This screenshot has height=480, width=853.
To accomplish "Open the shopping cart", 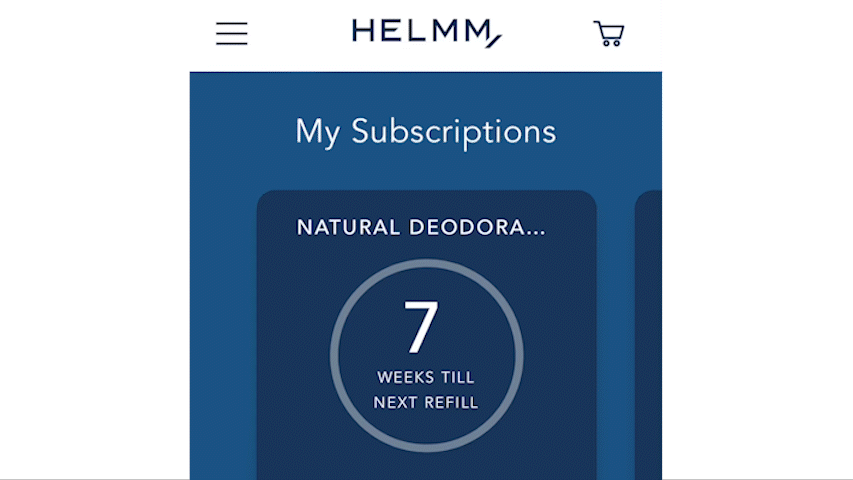I will [x=608, y=34].
